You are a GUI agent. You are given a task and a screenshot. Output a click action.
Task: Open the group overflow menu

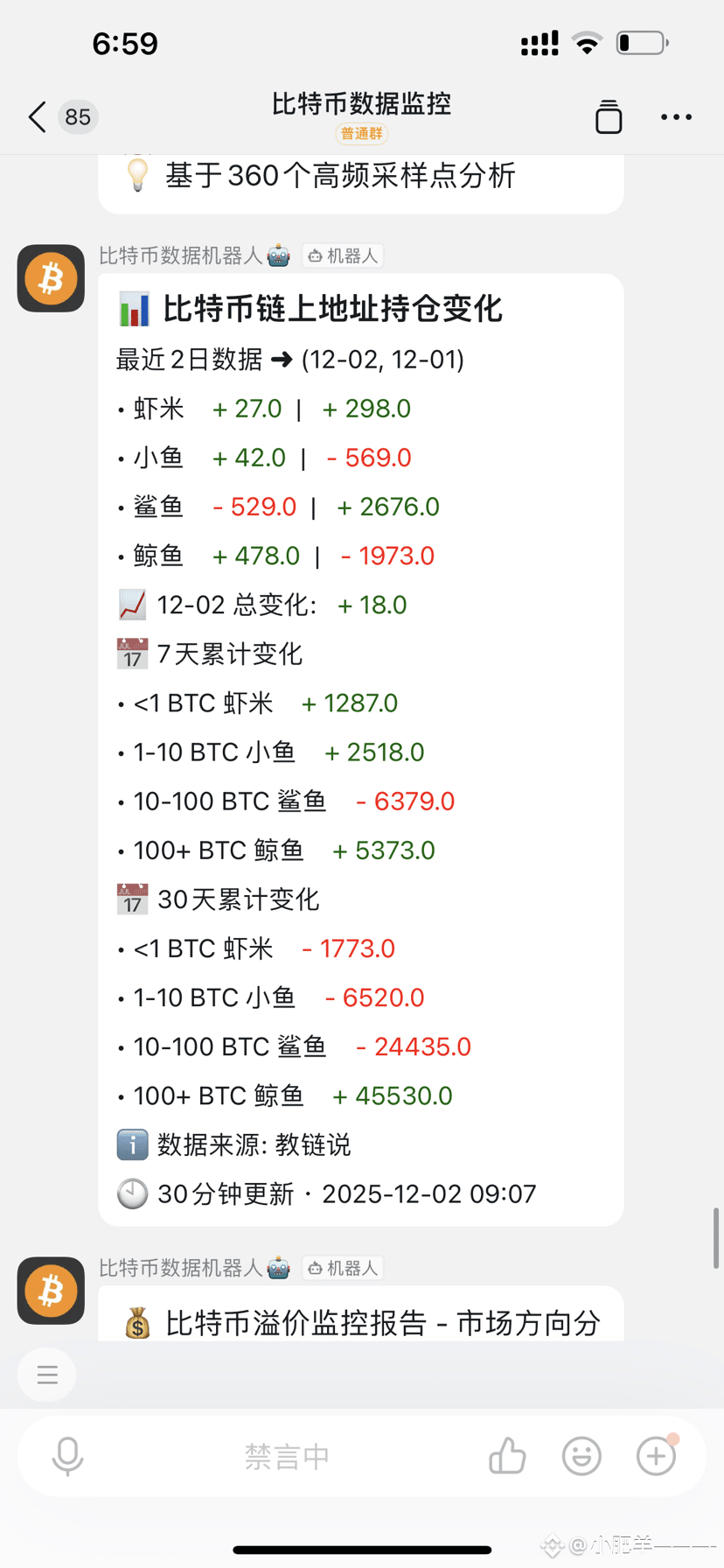pos(676,117)
